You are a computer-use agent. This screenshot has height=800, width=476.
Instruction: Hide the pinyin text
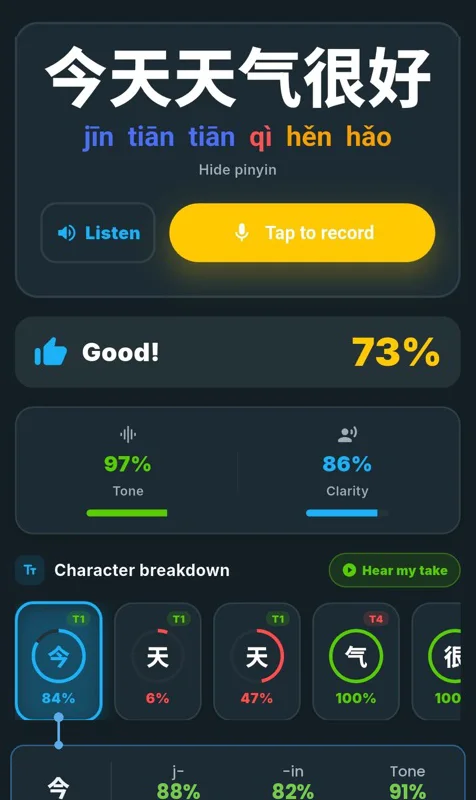coord(238,170)
